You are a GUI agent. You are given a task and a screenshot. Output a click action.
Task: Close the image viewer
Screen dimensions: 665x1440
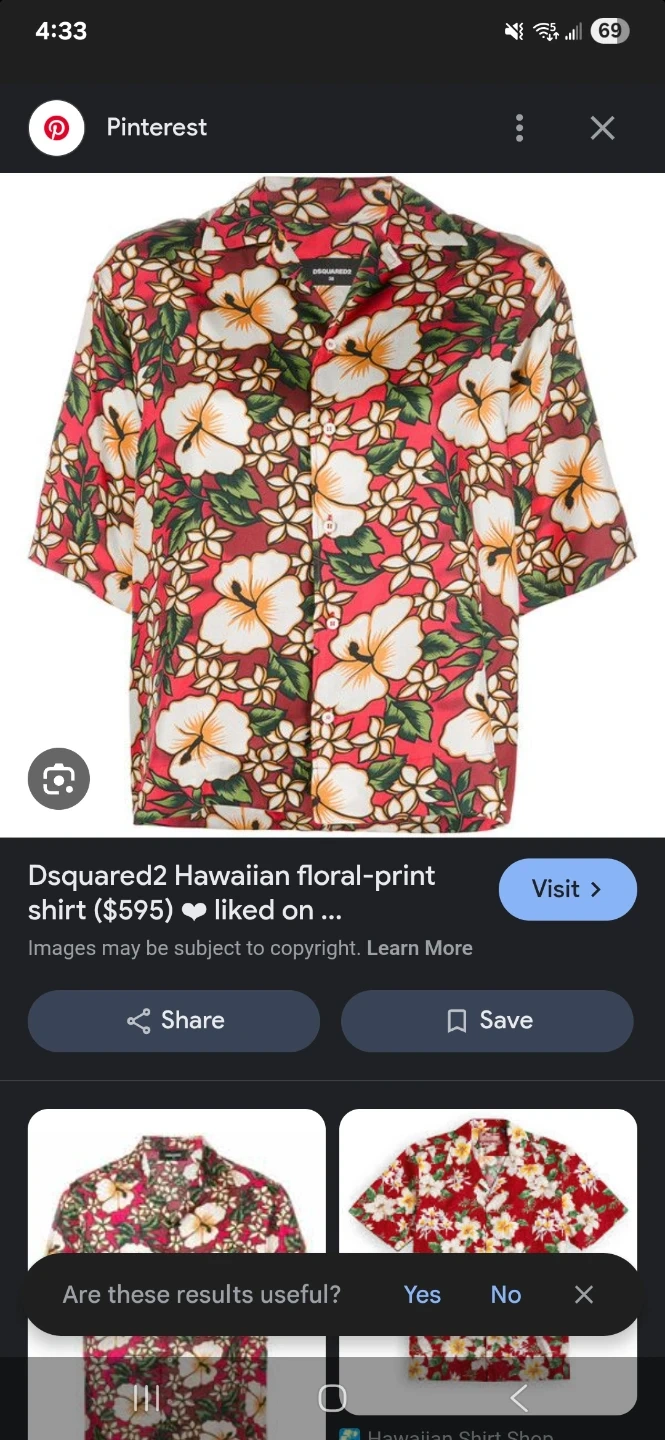tap(602, 128)
